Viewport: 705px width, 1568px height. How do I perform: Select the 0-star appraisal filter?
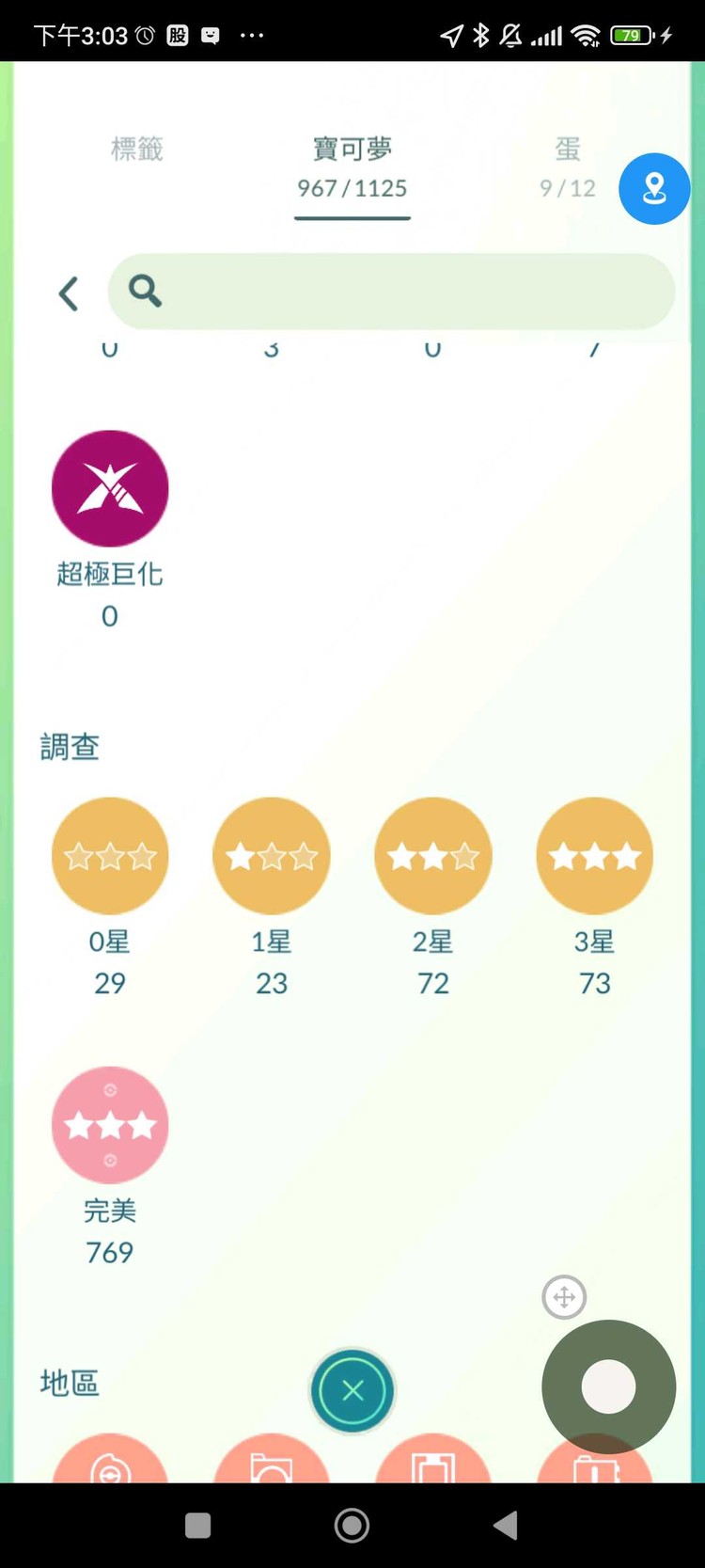click(x=110, y=855)
